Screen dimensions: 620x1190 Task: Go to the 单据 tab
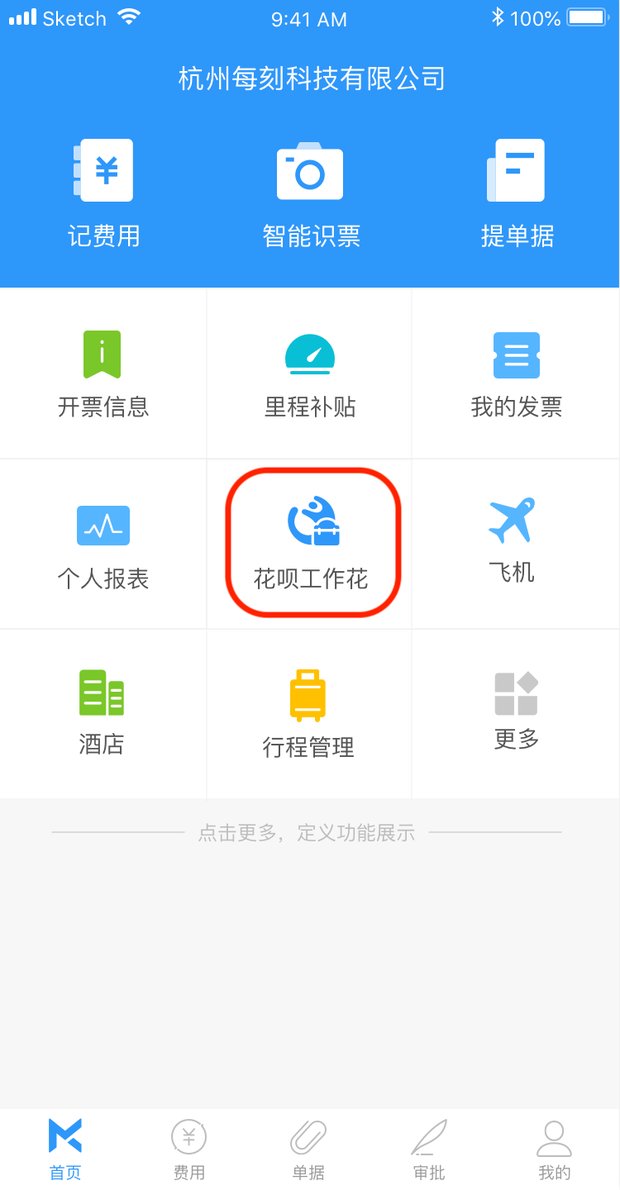(x=308, y=1148)
